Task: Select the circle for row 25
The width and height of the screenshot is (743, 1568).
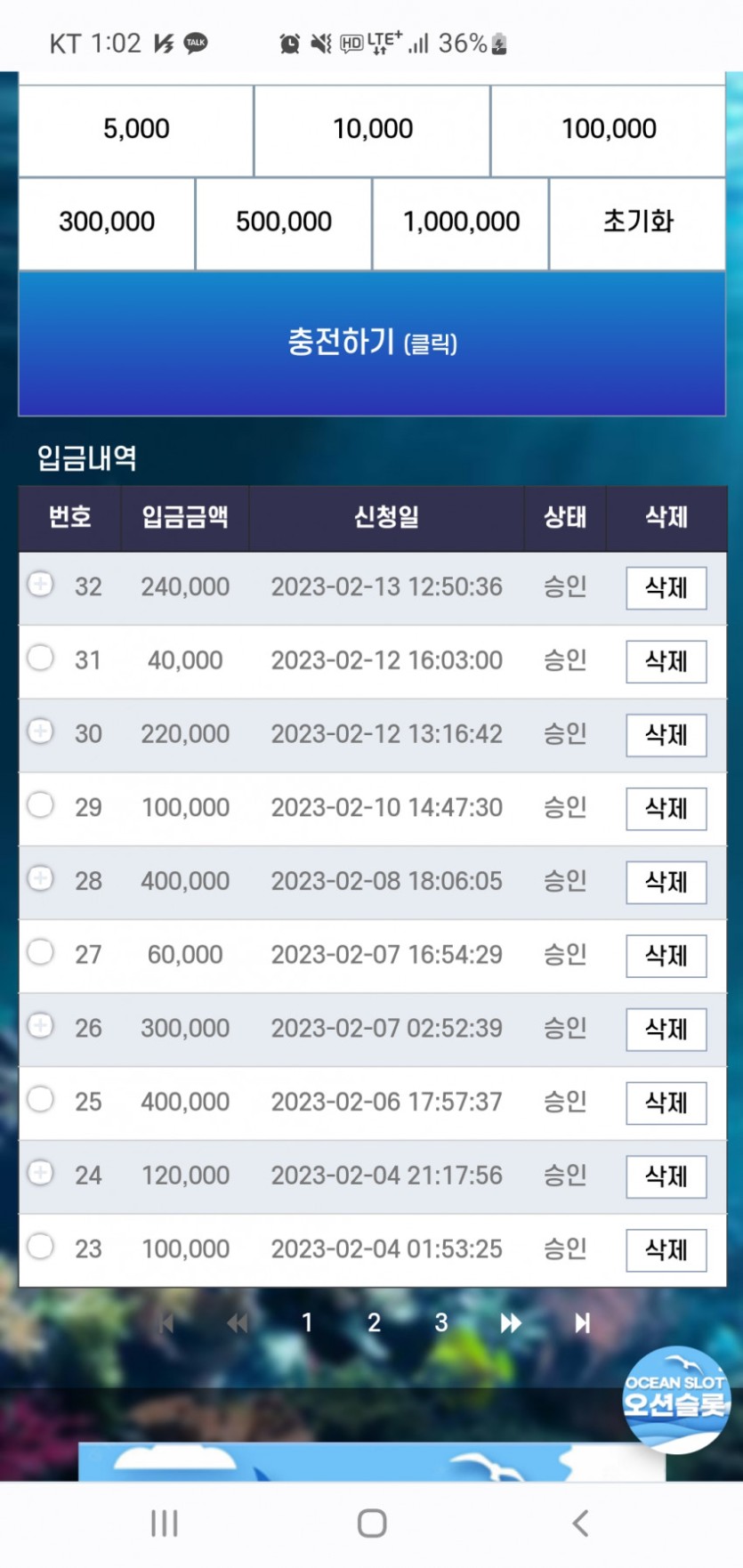Action: point(40,1099)
